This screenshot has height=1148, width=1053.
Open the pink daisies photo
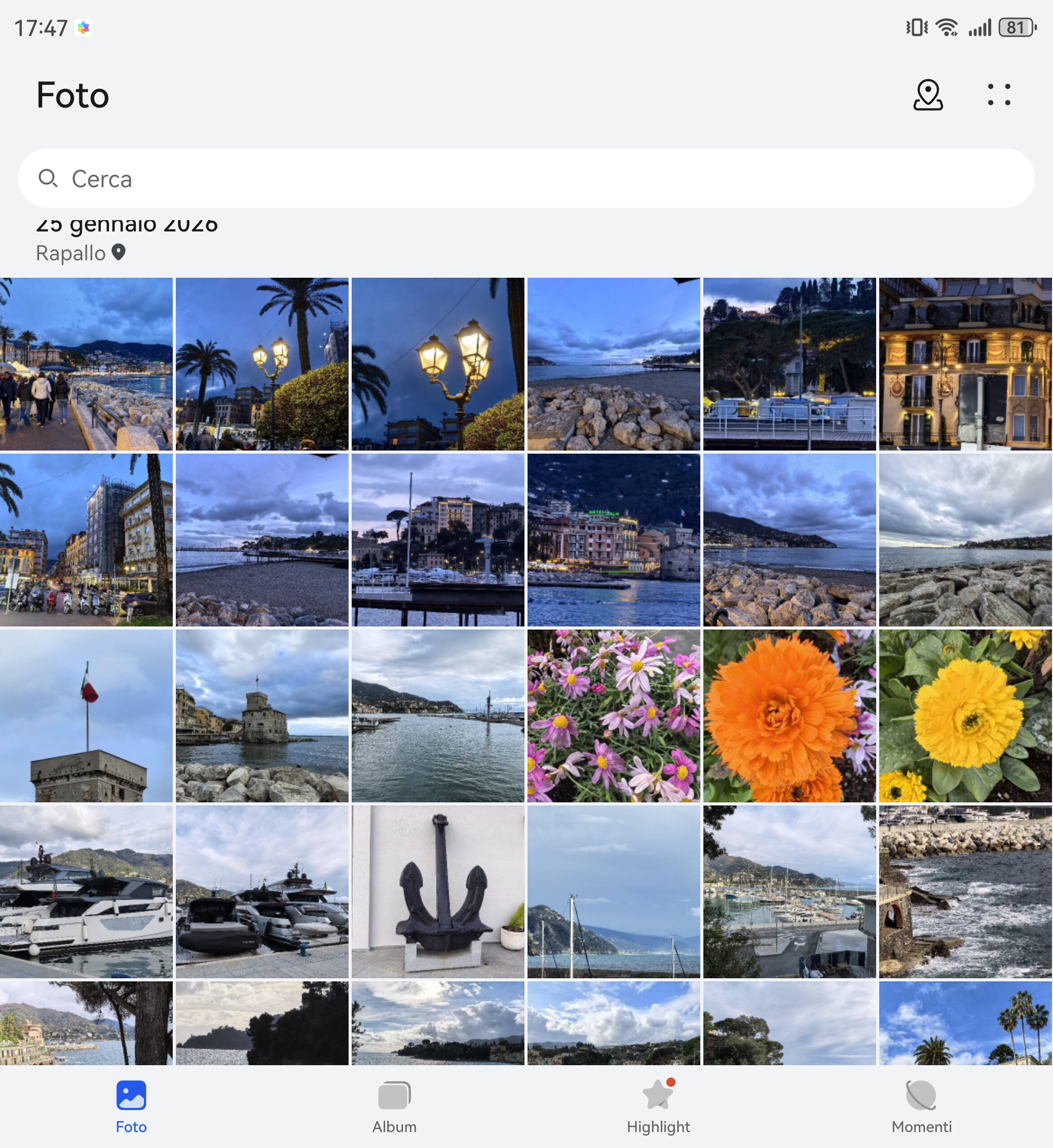point(614,715)
